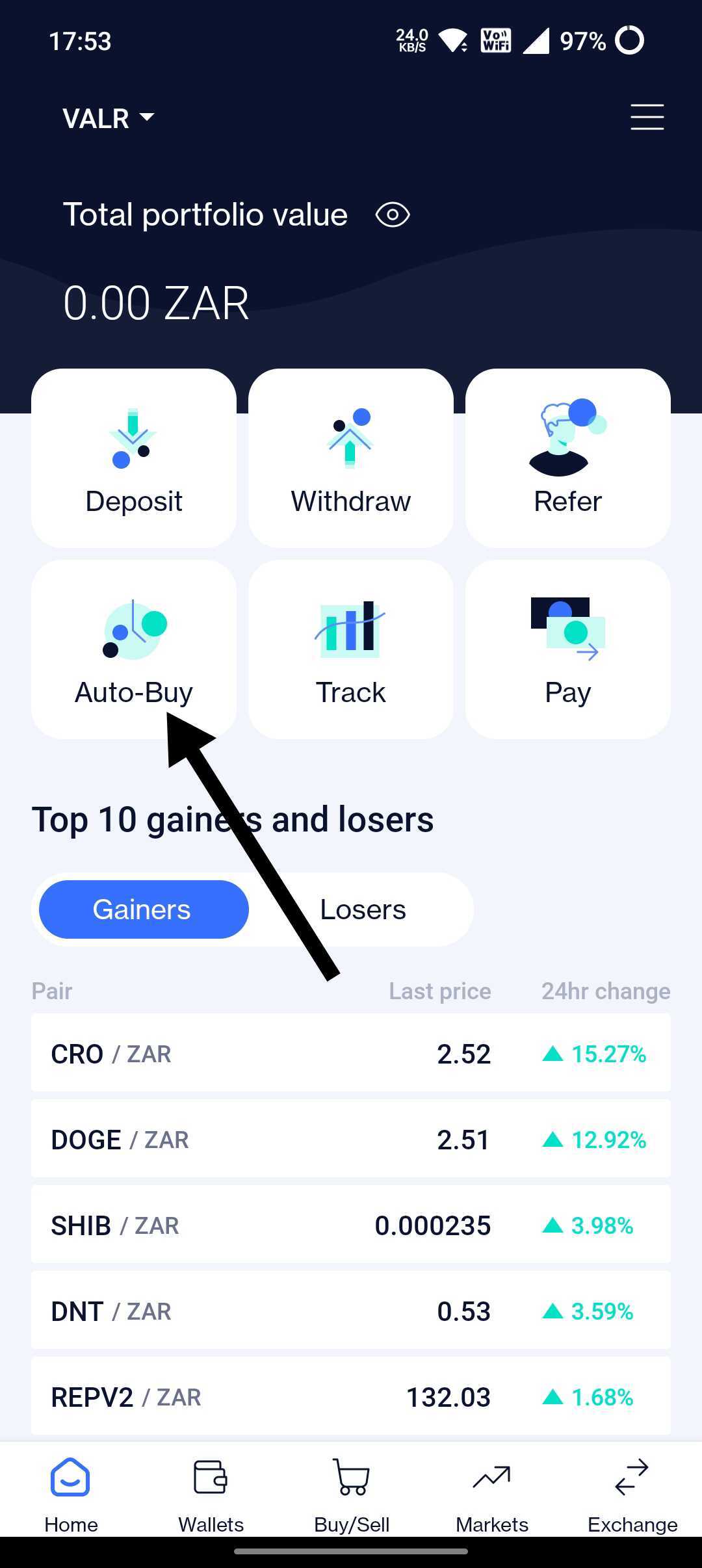This screenshot has height=1568, width=702.
Task: Switch to the Losers toggle
Action: point(362,909)
